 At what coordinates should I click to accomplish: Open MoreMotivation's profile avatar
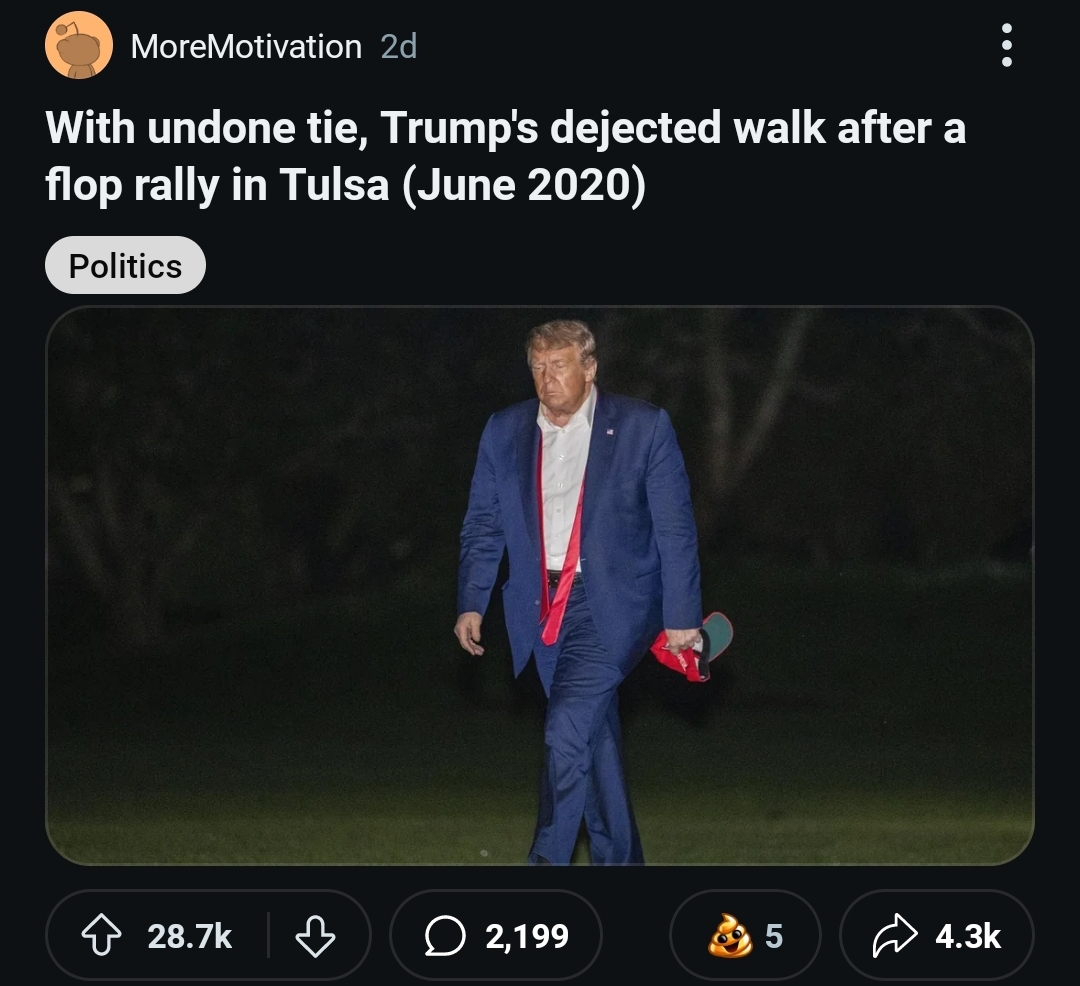[79, 45]
